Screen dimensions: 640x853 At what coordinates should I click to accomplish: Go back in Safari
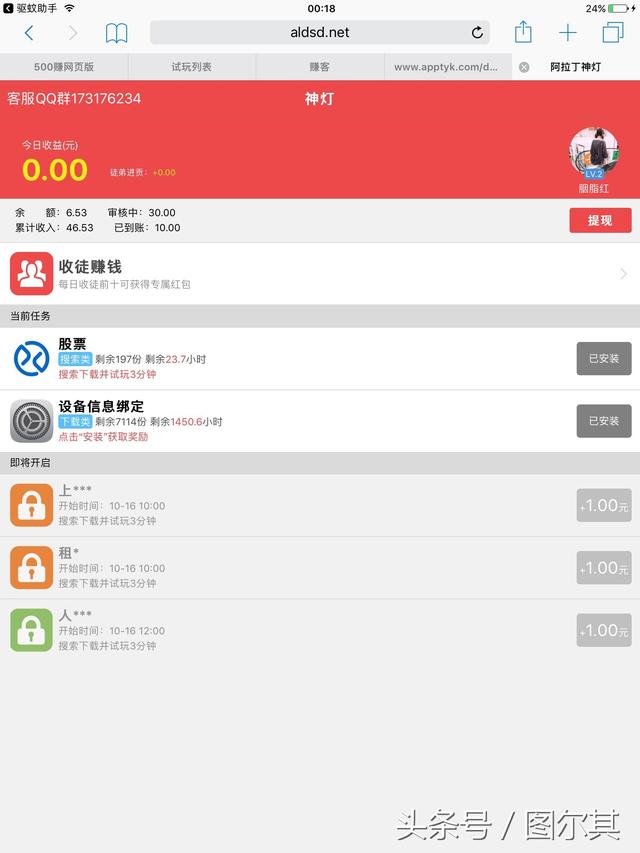tap(29, 33)
